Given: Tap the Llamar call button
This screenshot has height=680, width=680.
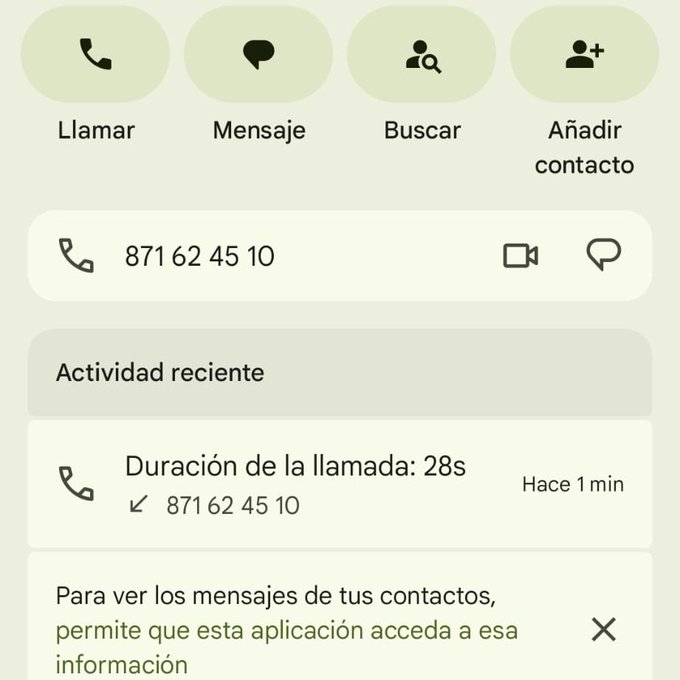Looking at the screenshot, I should [95, 55].
